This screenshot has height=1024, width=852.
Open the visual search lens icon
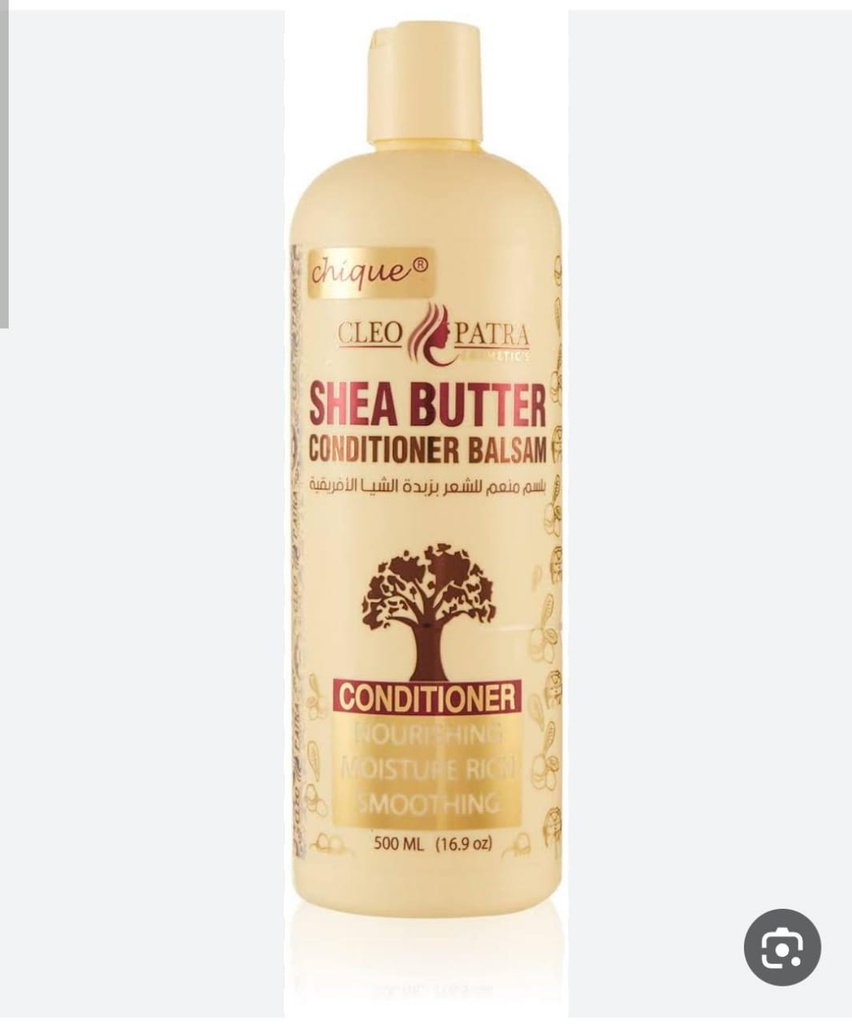[x=782, y=947]
